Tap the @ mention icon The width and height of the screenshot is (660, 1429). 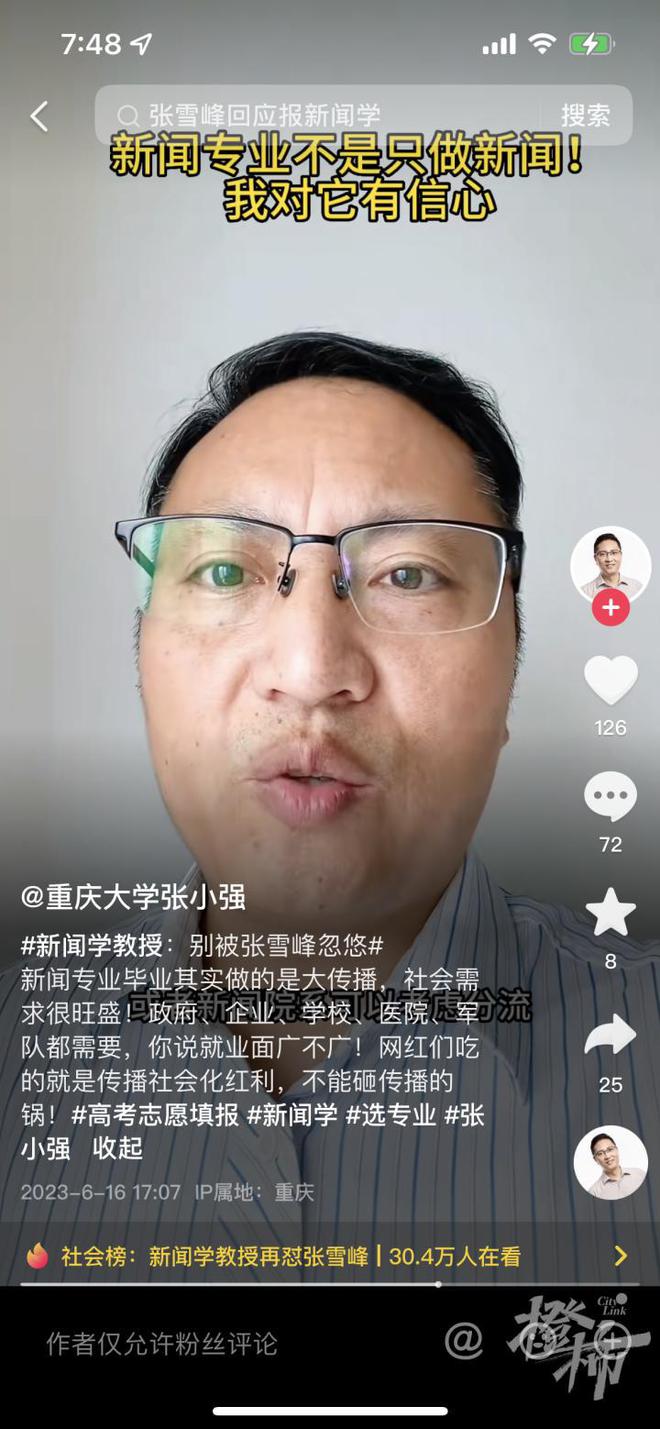(464, 1340)
